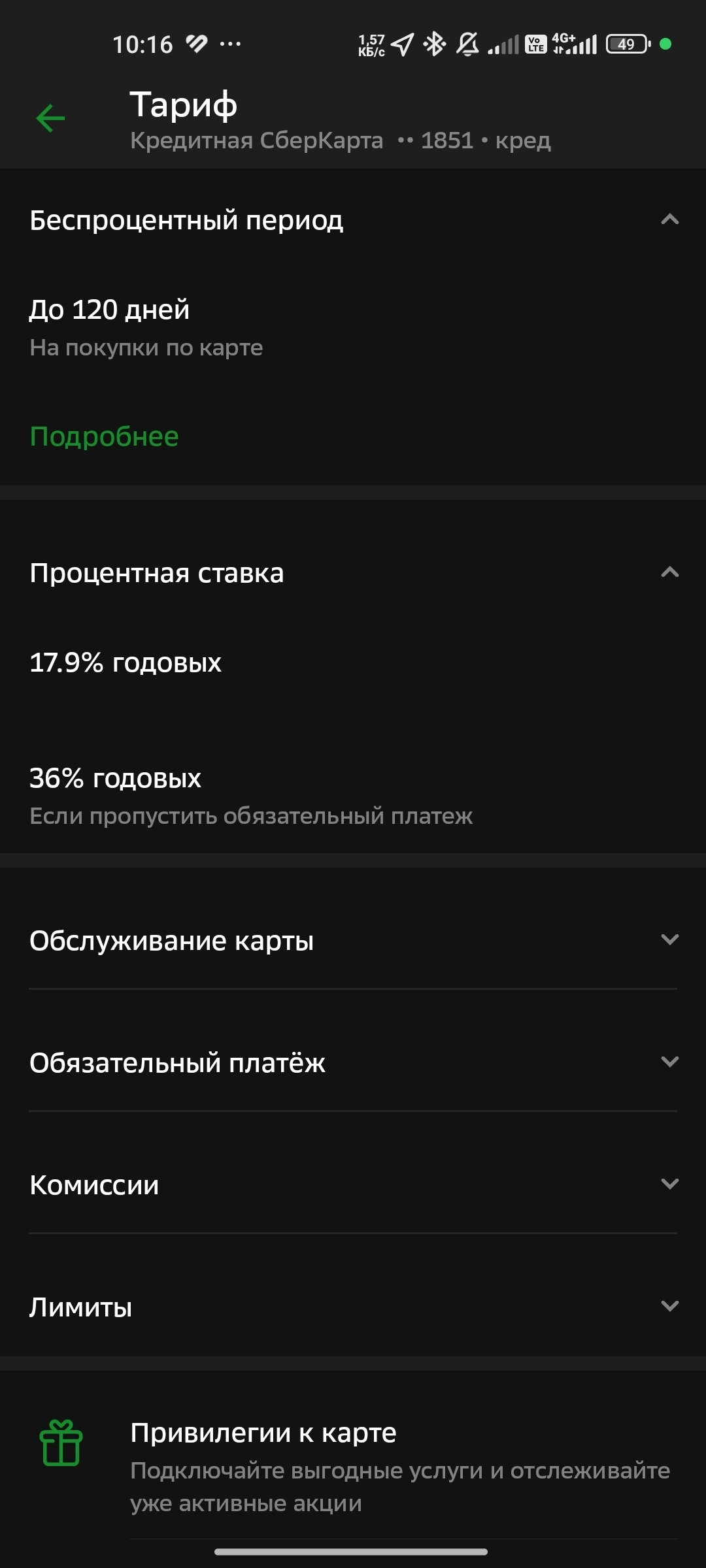Expand the Обязательный платёж section
This screenshot has width=706, height=1568.
pos(669,1062)
